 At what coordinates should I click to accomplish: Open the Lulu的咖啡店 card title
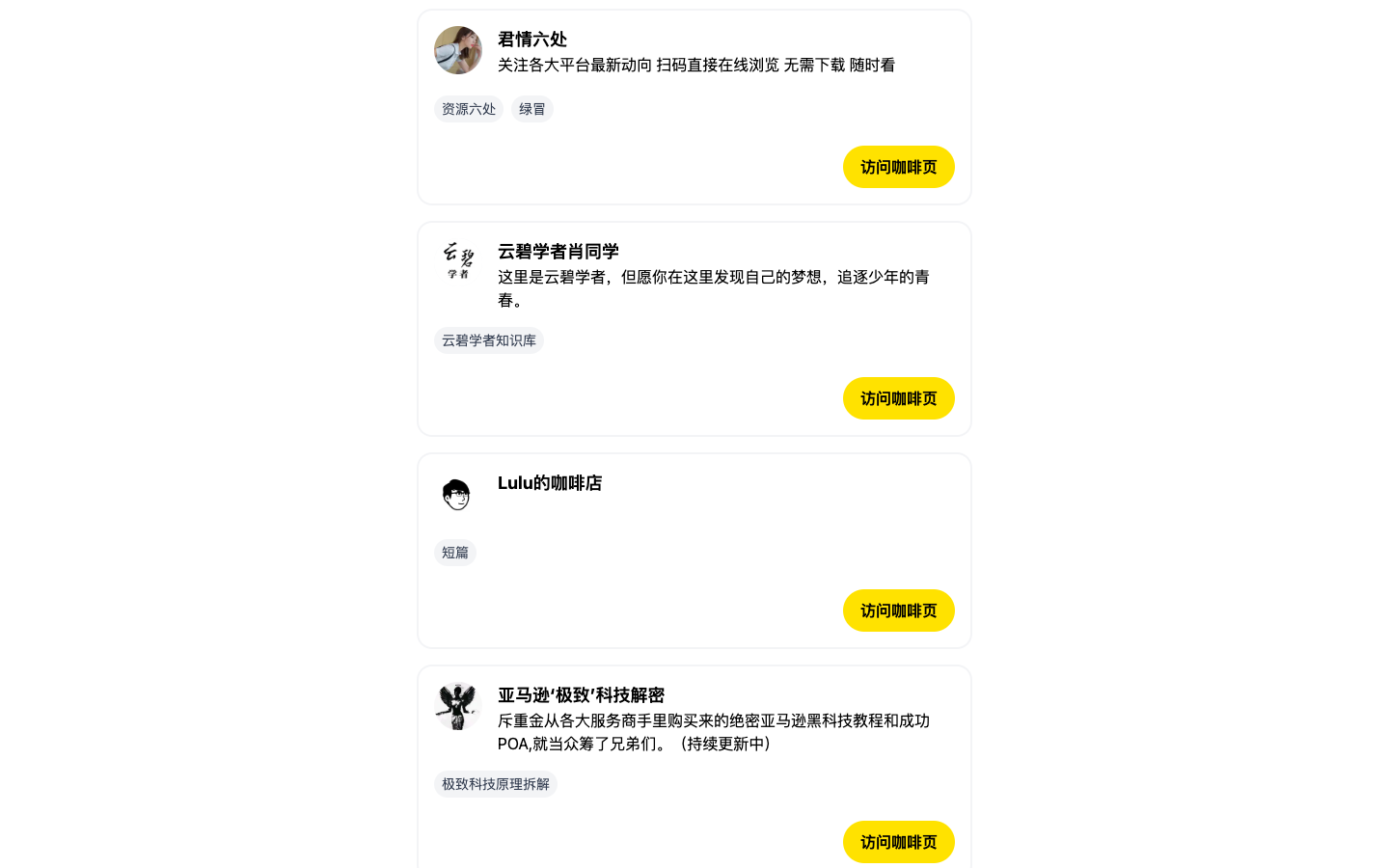click(550, 483)
